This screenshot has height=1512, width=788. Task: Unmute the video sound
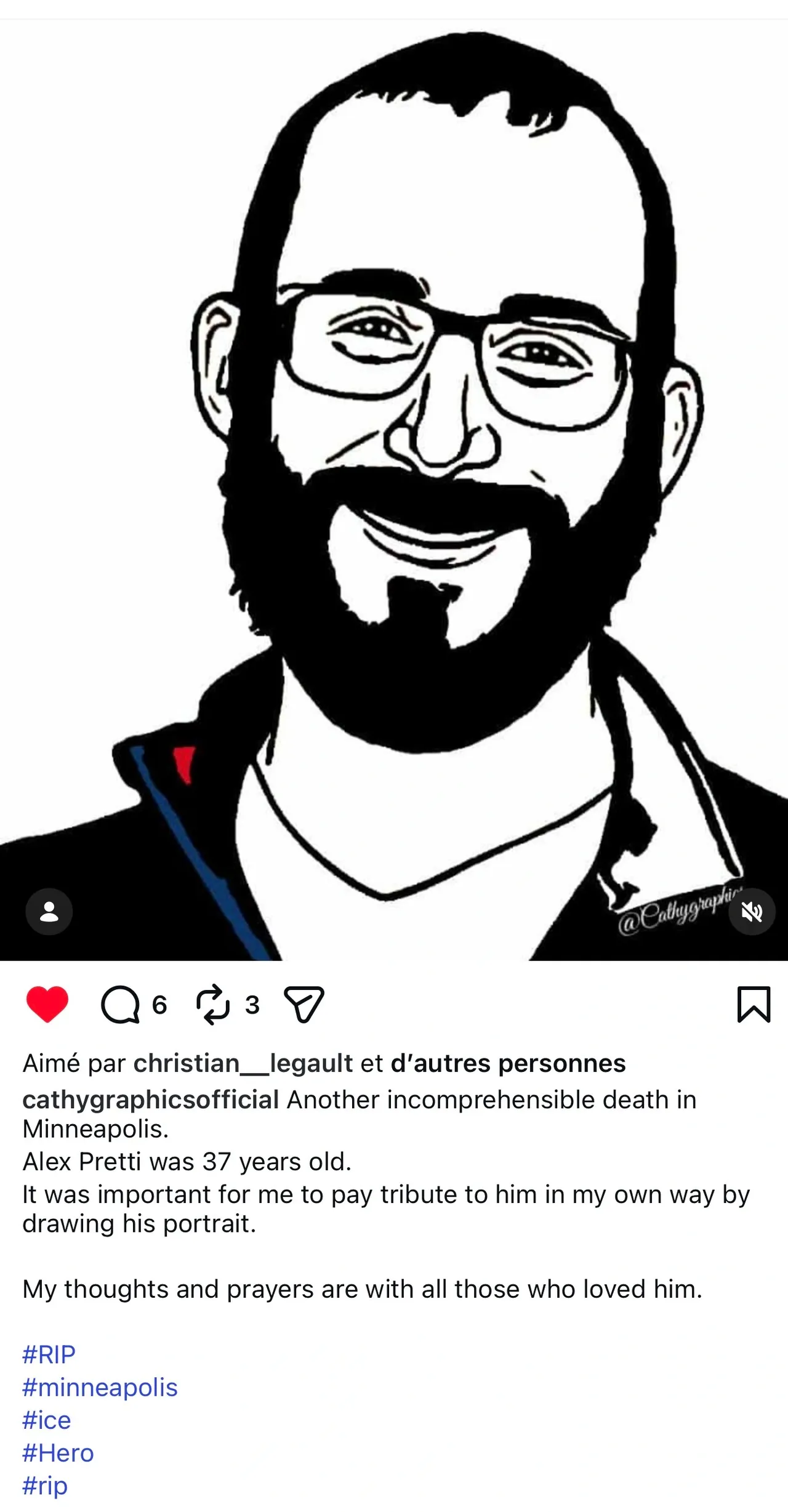click(x=752, y=912)
